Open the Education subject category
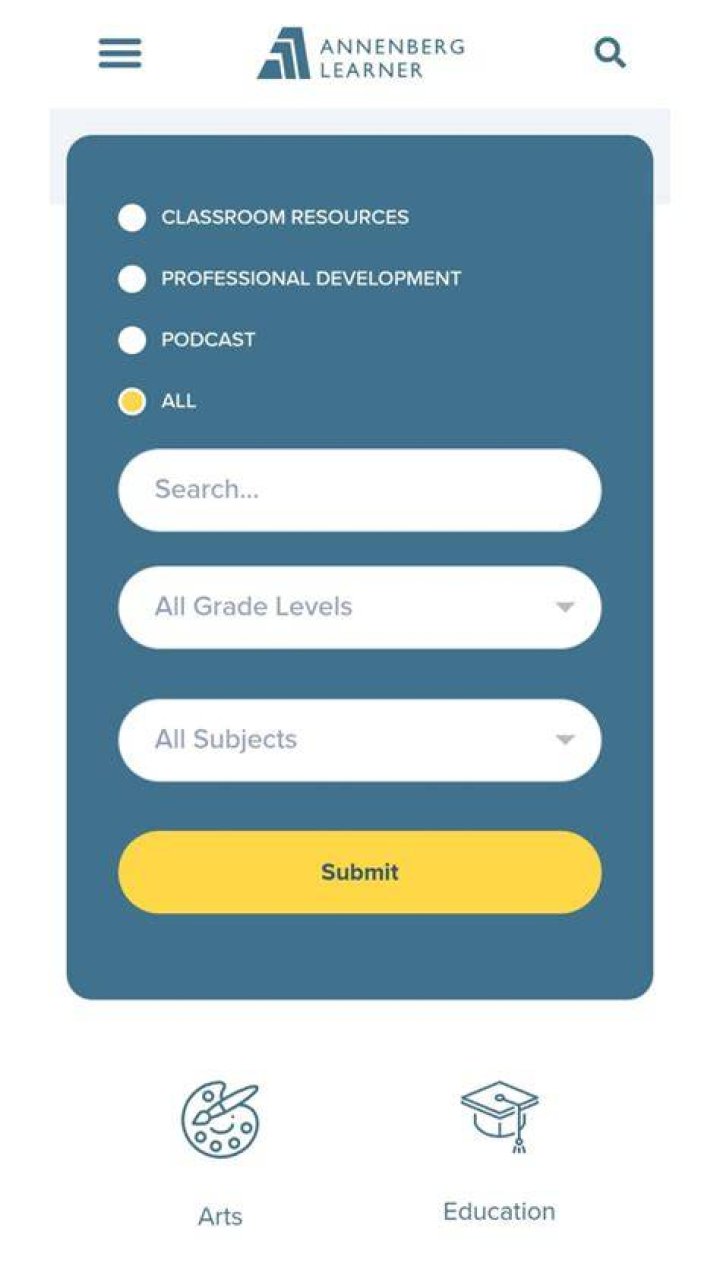The image size is (720, 1279). pyautogui.click(x=499, y=1152)
